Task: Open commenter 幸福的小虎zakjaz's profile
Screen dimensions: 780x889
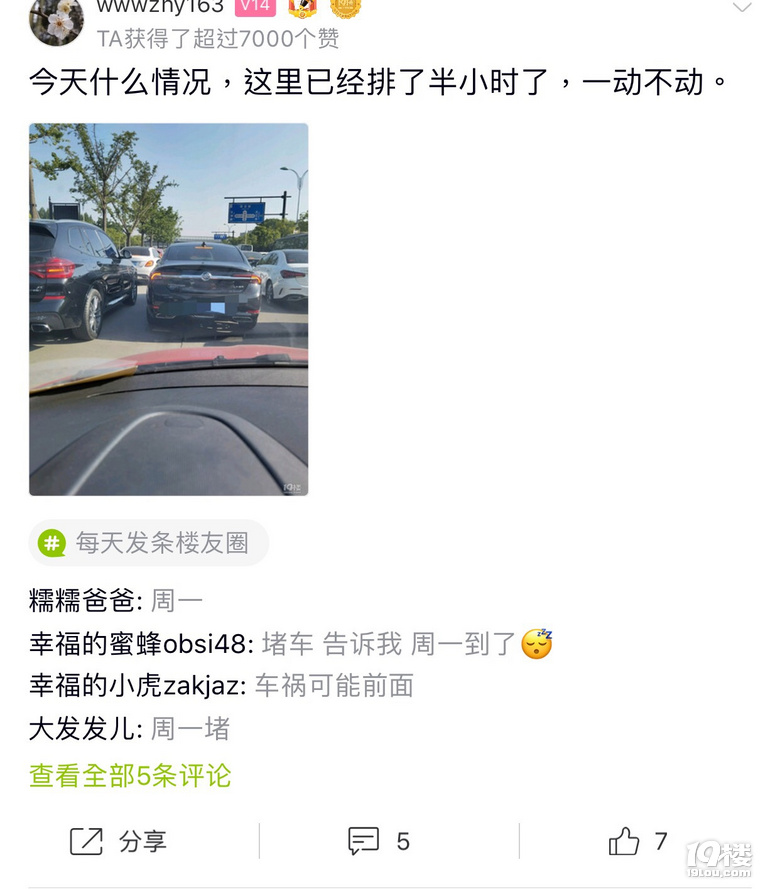Action: click(x=136, y=686)
